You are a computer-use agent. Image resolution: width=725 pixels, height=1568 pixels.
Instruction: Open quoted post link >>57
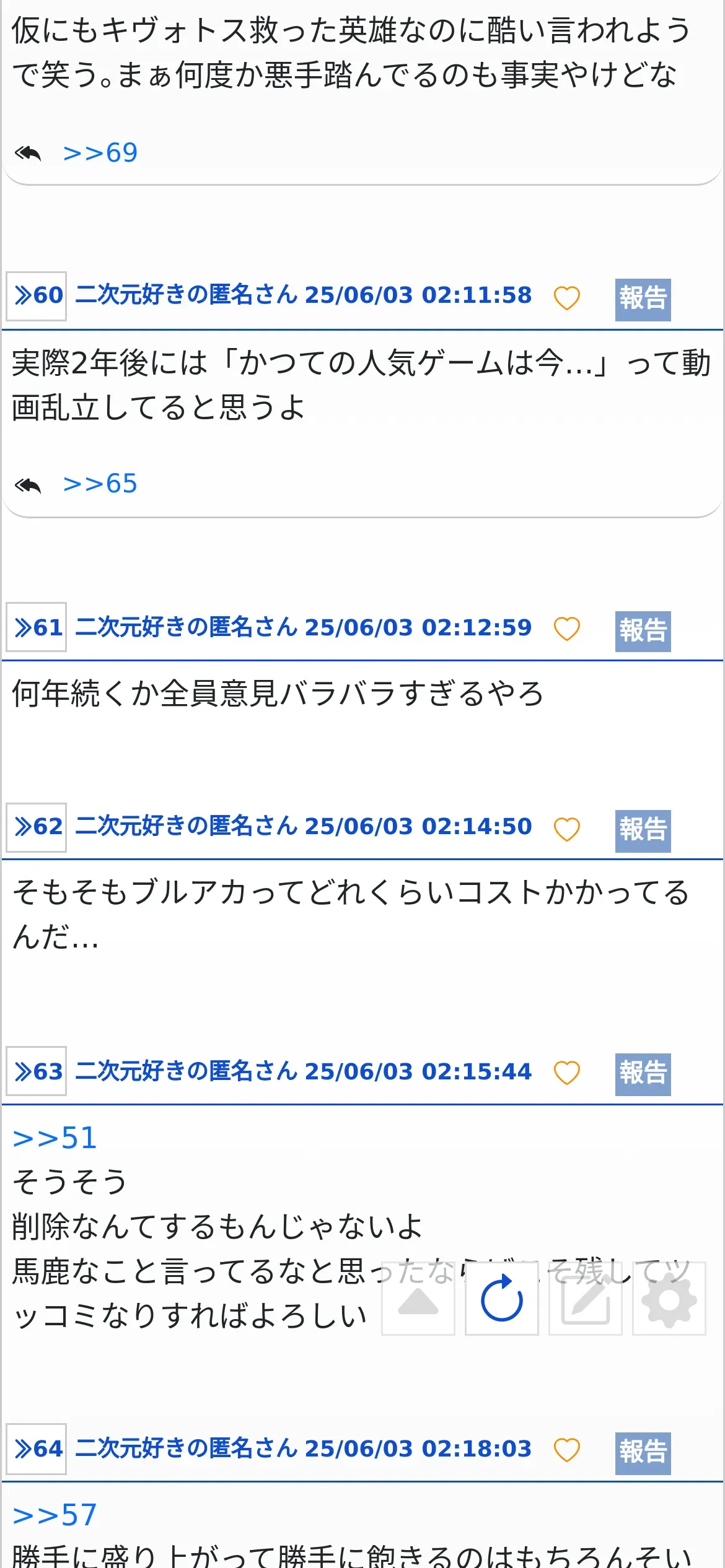tap(55, 1515)
